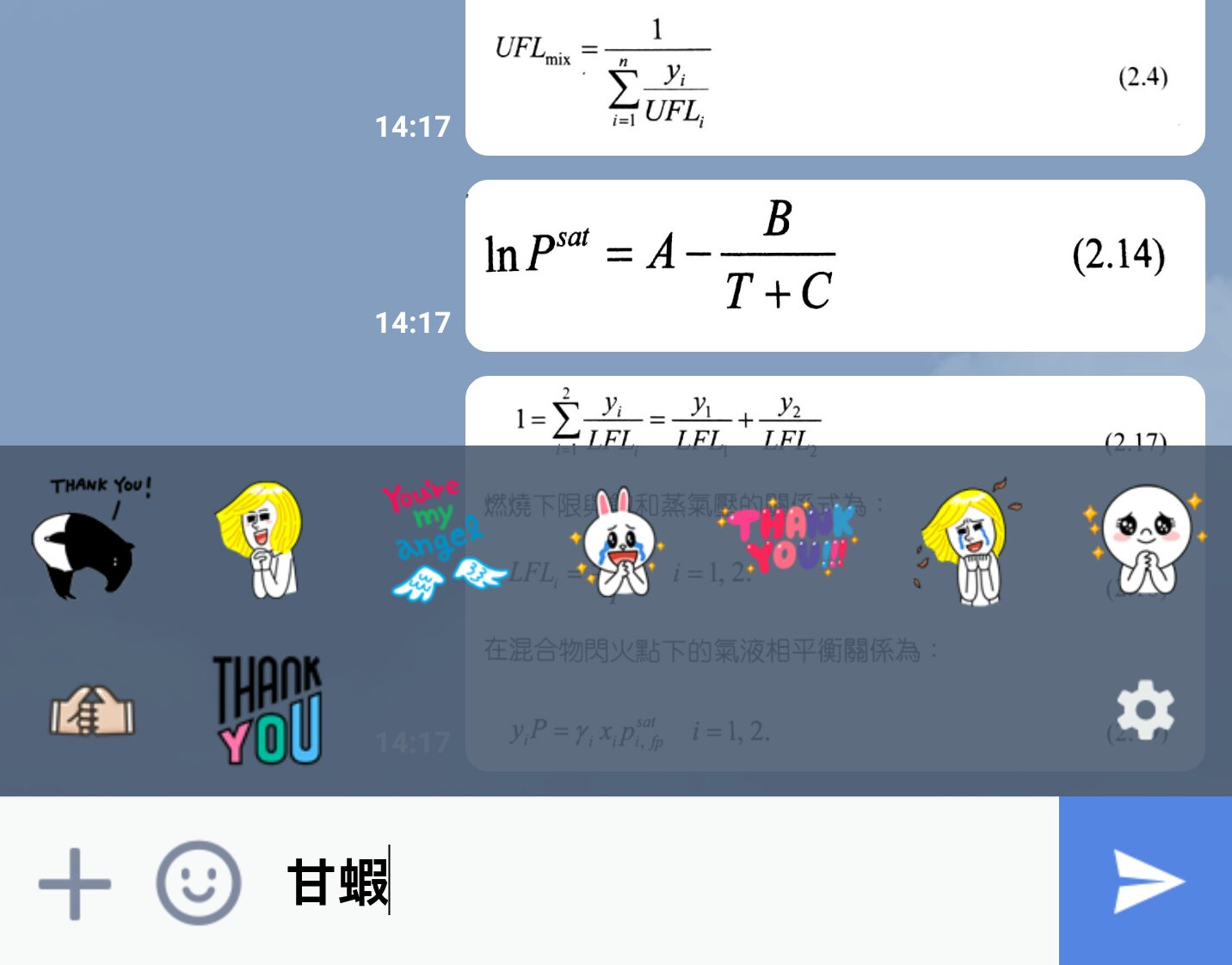Send the fist-and-palm salute sticker

click(x=92, y=711)
